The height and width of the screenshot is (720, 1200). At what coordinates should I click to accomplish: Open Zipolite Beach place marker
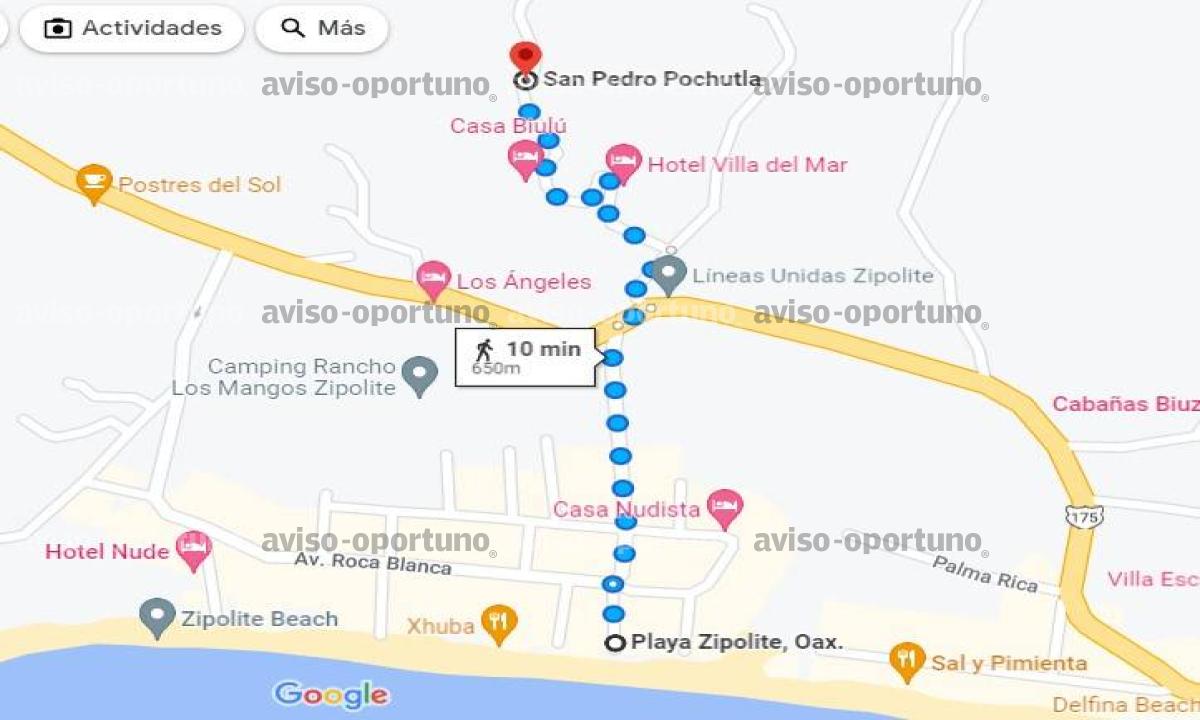pos(157,616)
